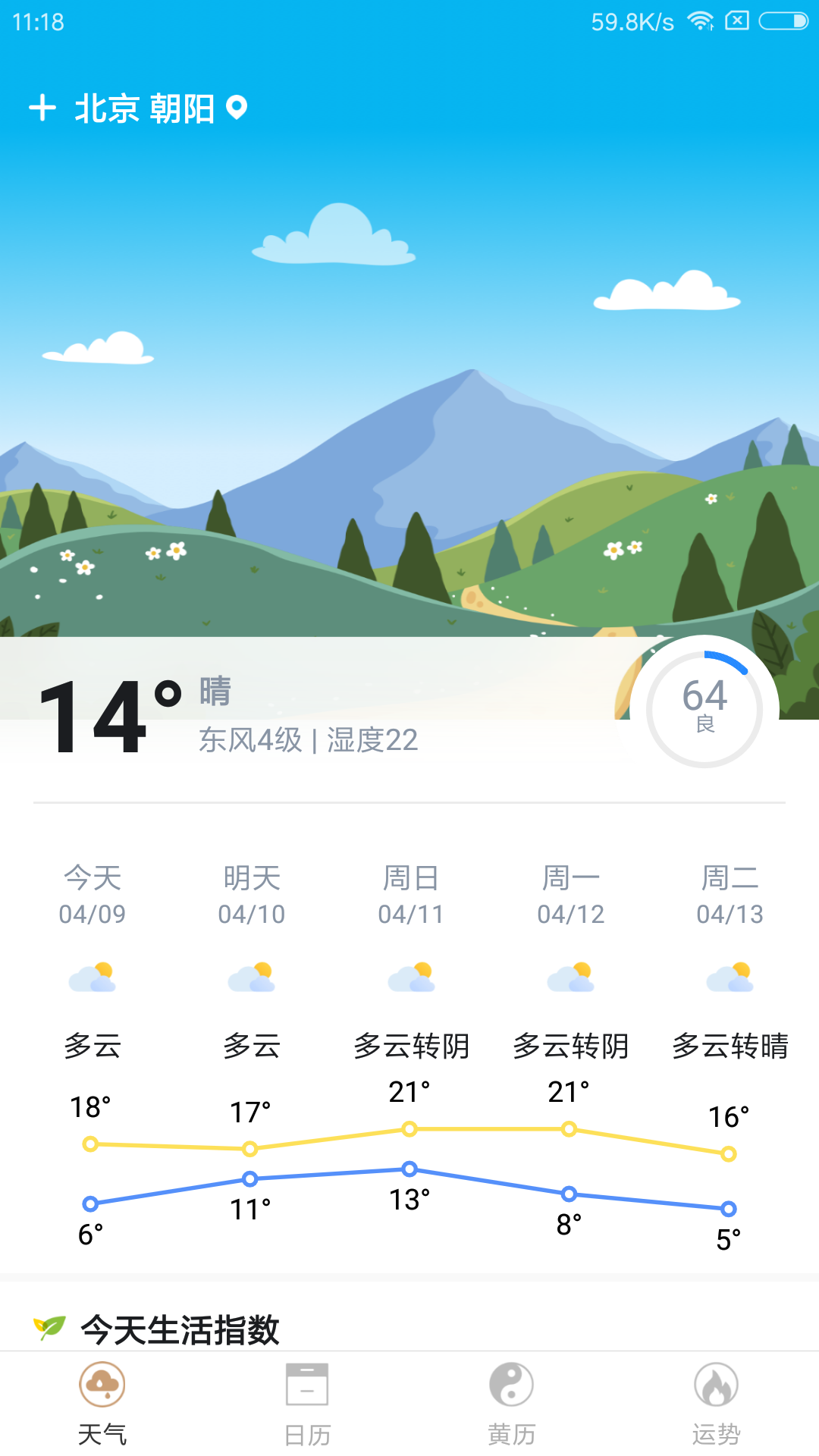
Task: Tap the weather icon under 周日 04/11
Action: click(411, 977)
